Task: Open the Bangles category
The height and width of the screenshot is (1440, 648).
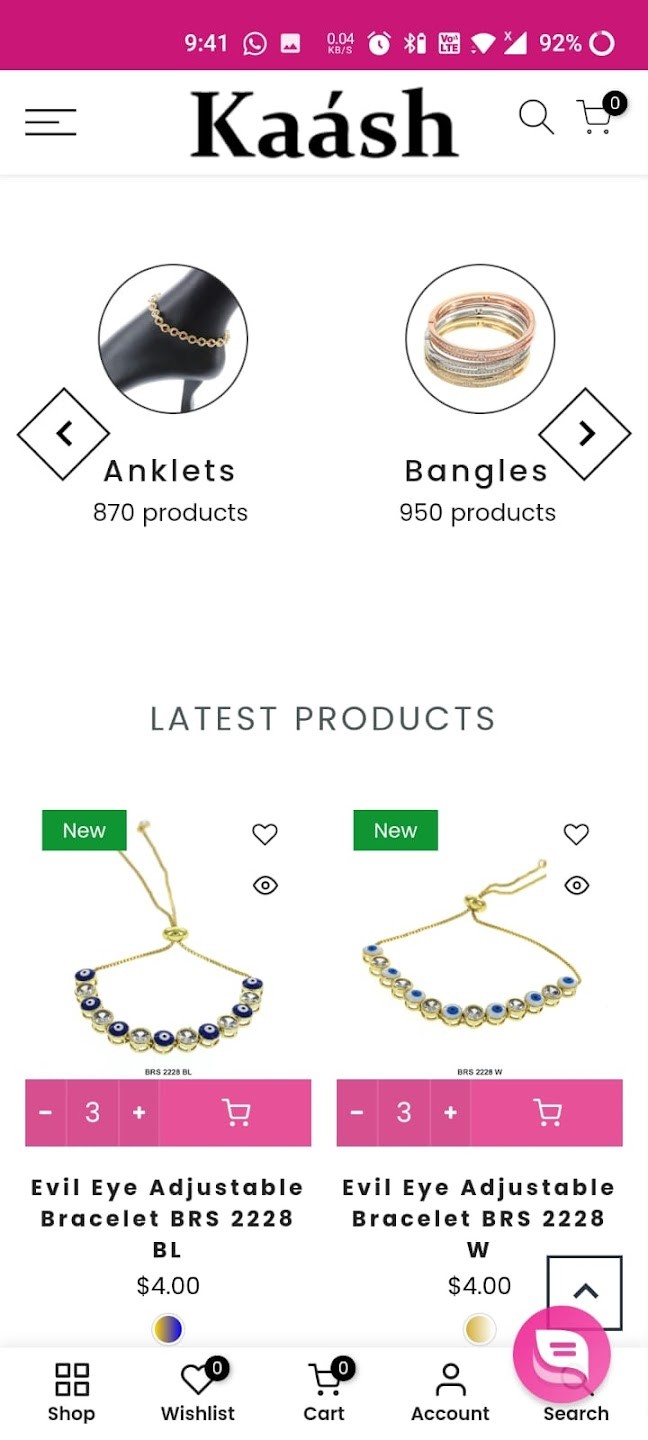Action: [x=479, y=340]
